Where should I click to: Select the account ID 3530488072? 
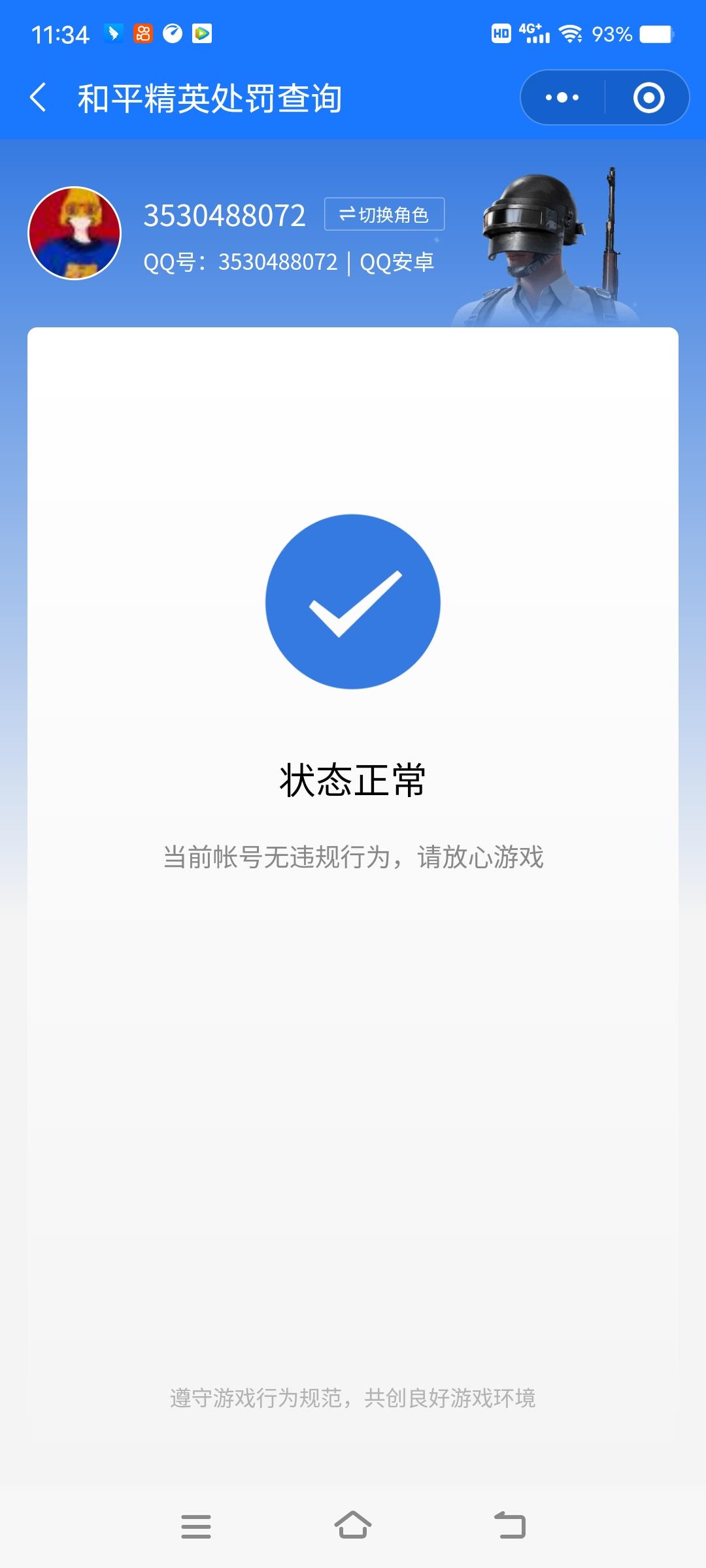tap(225, 214)
